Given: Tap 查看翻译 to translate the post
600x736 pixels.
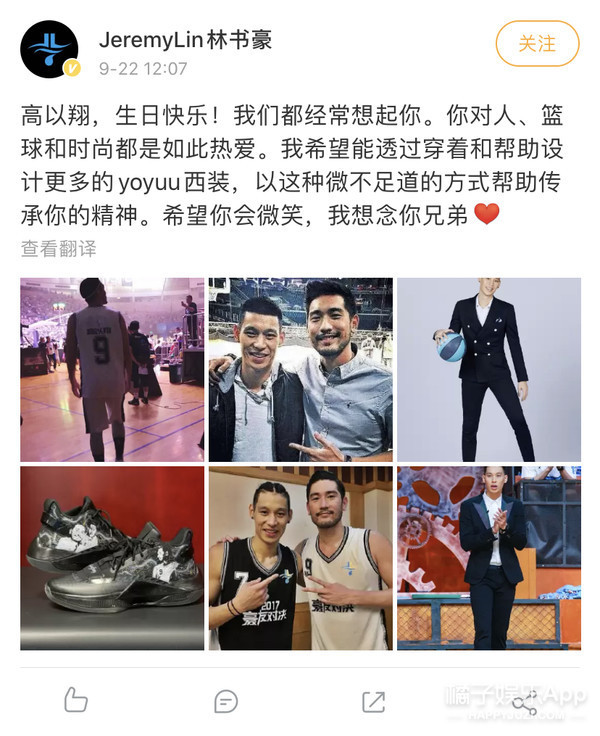Looking at the screenshot, I should pyautogui.click(x=58, y=248).
